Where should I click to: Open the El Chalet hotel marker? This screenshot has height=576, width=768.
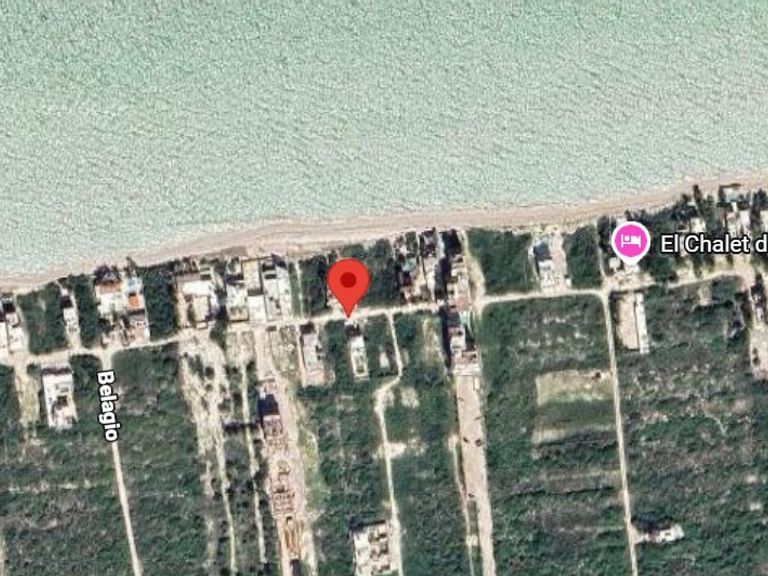(x=631, y=241)
